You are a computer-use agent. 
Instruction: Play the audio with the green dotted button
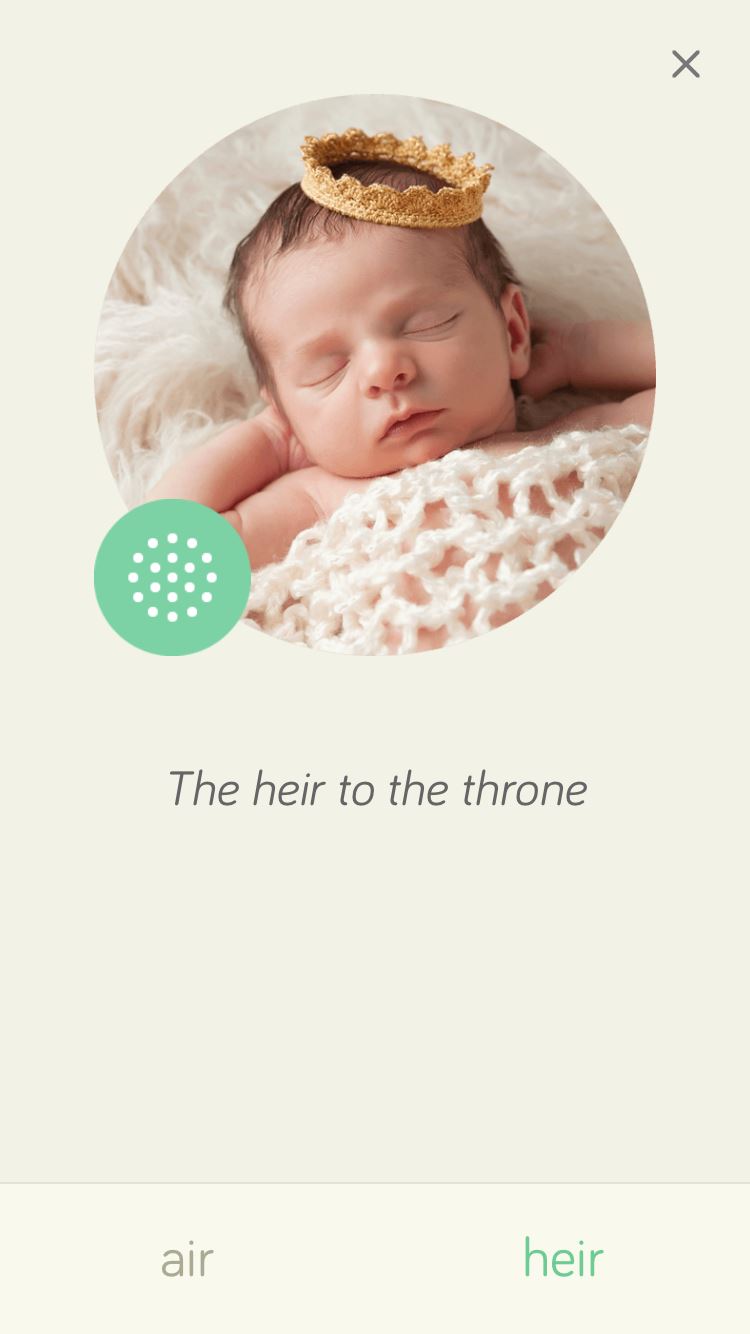pos(172,577)
